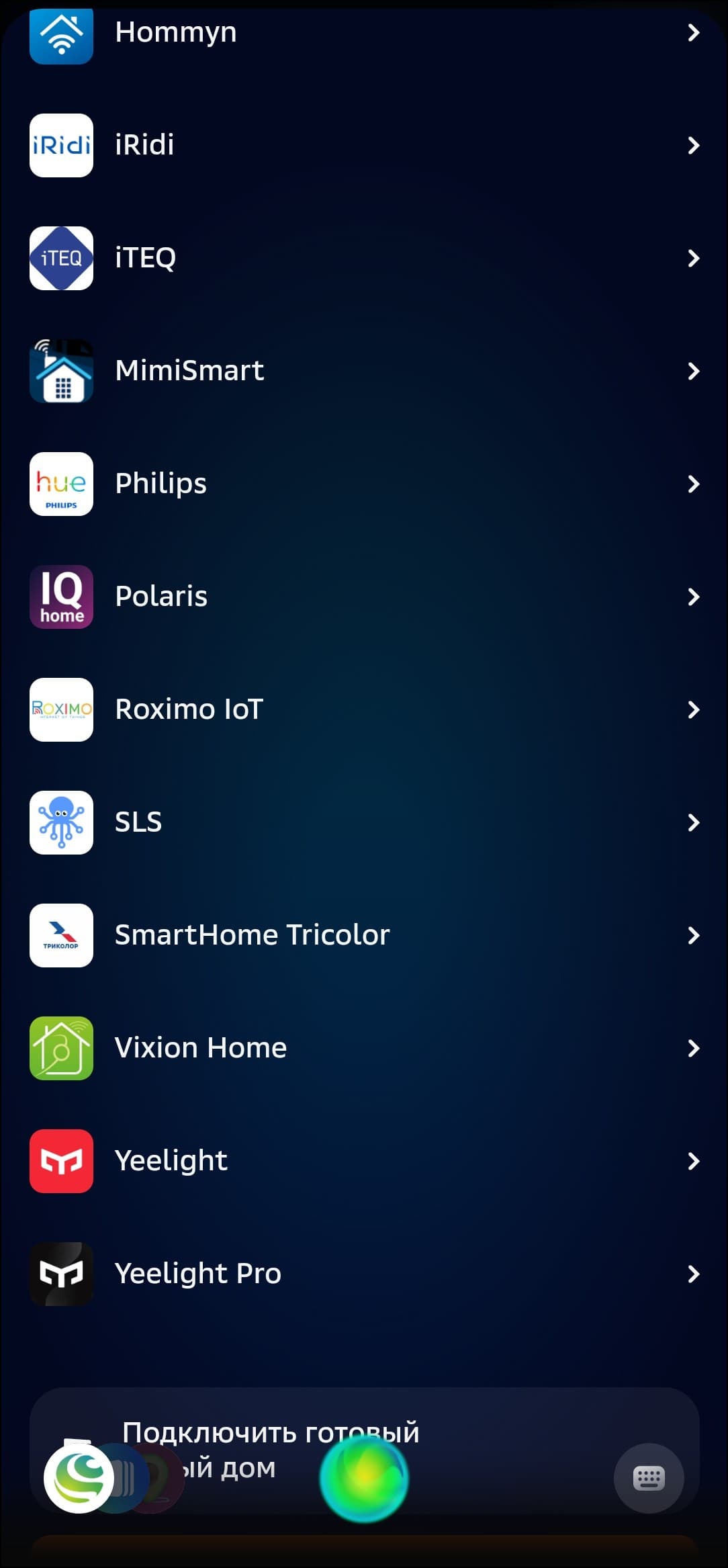The height and width of the screenshot is (1568, 728).
Task: Tap the SLS row
Action: (x=363, y=822)
